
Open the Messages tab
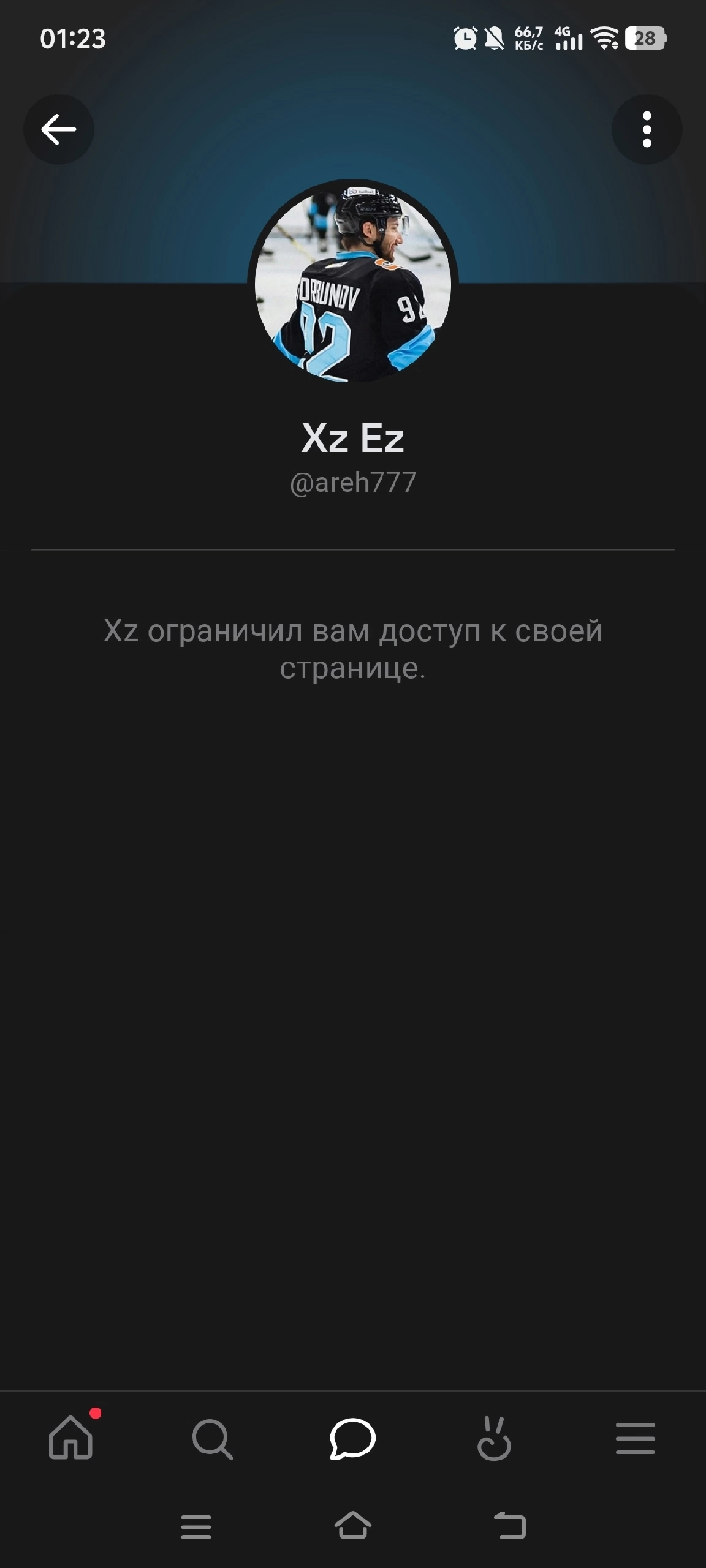(353, 1438)
